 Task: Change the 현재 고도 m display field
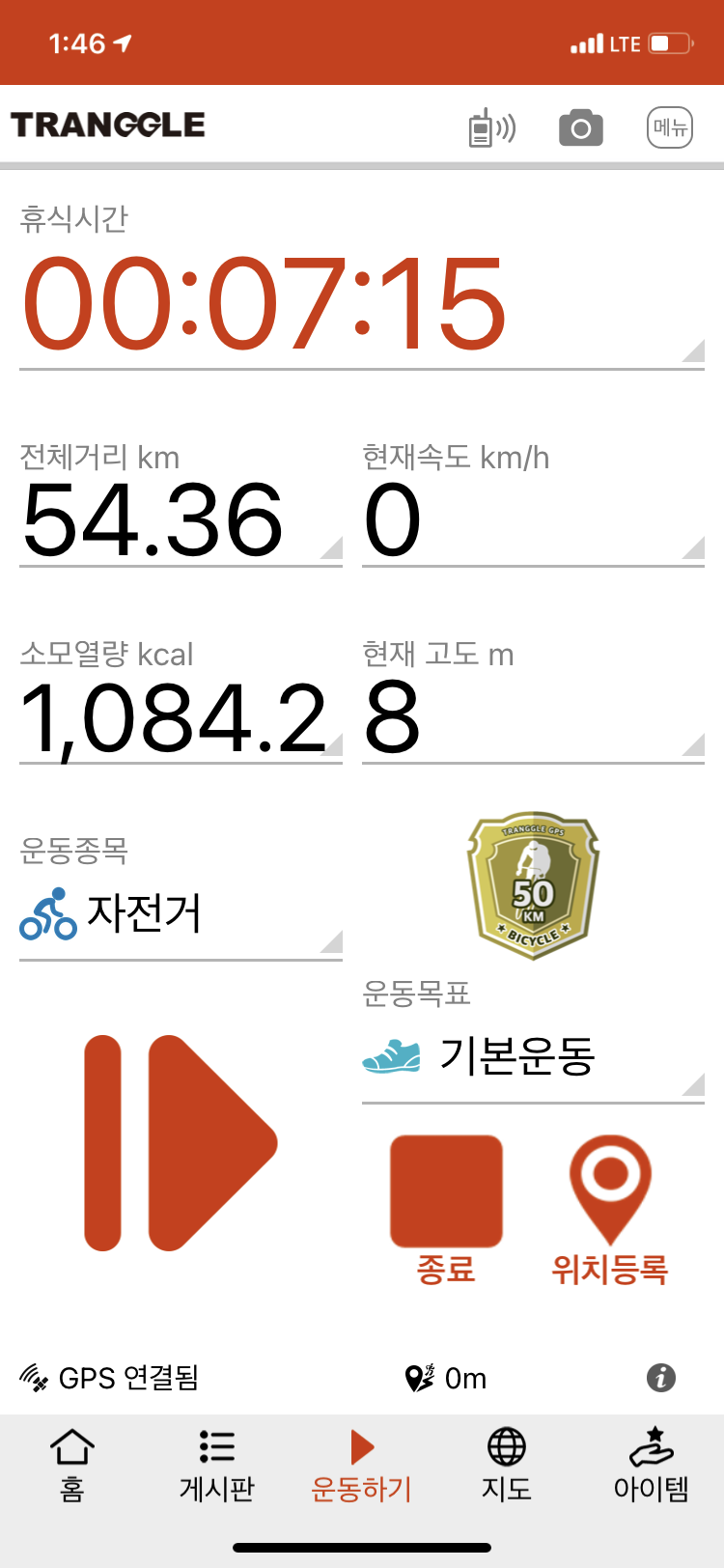coord(532,717)
